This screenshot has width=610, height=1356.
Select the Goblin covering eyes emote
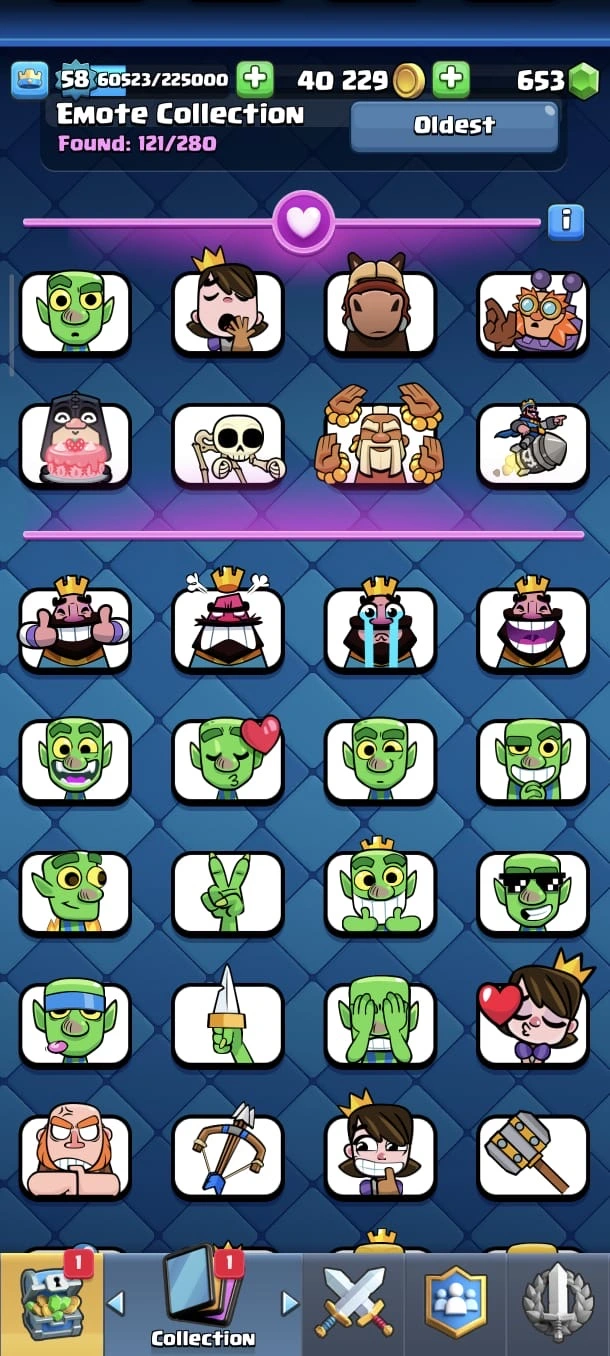tap(380, 1025)
